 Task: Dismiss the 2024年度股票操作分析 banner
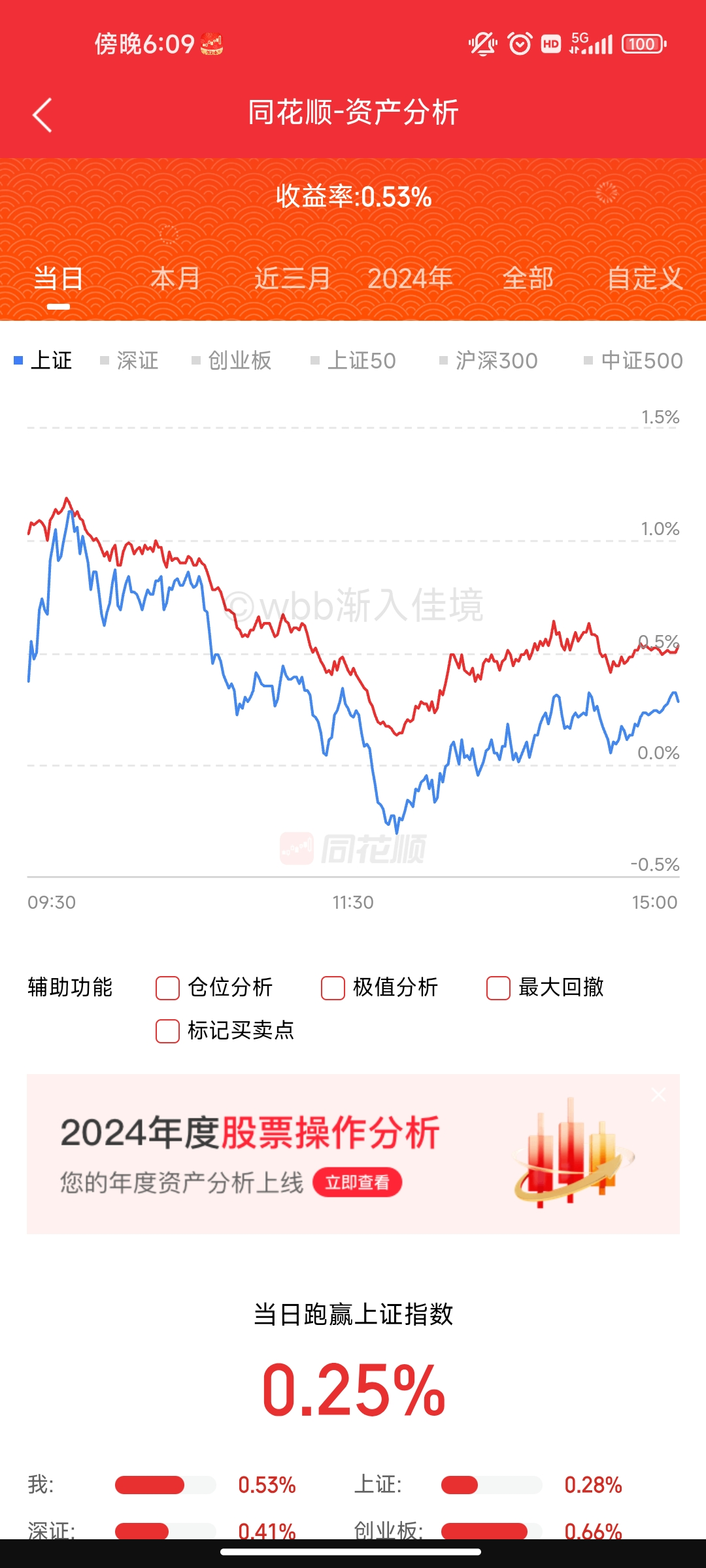point(659,1094)
